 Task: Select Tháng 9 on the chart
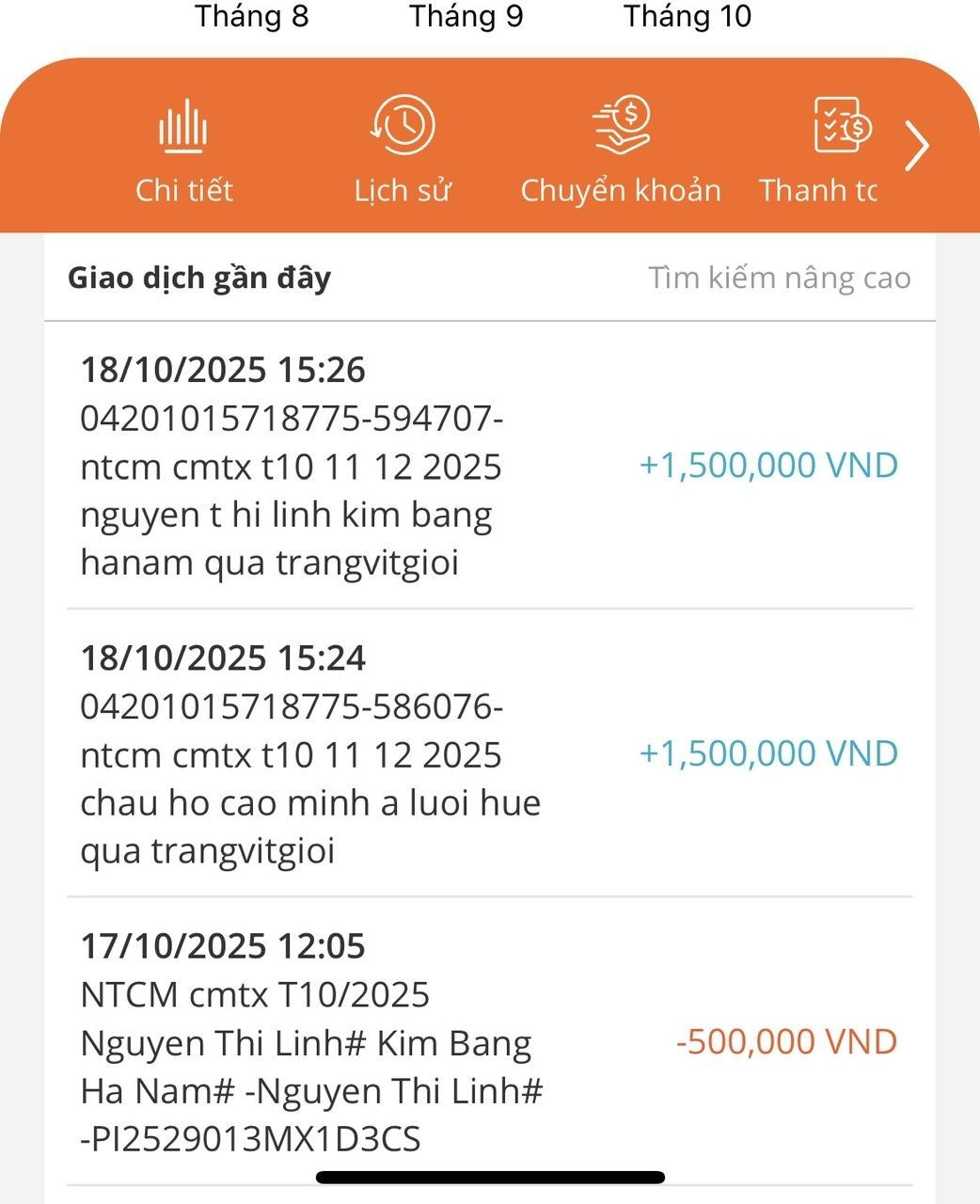coord(466,16)
